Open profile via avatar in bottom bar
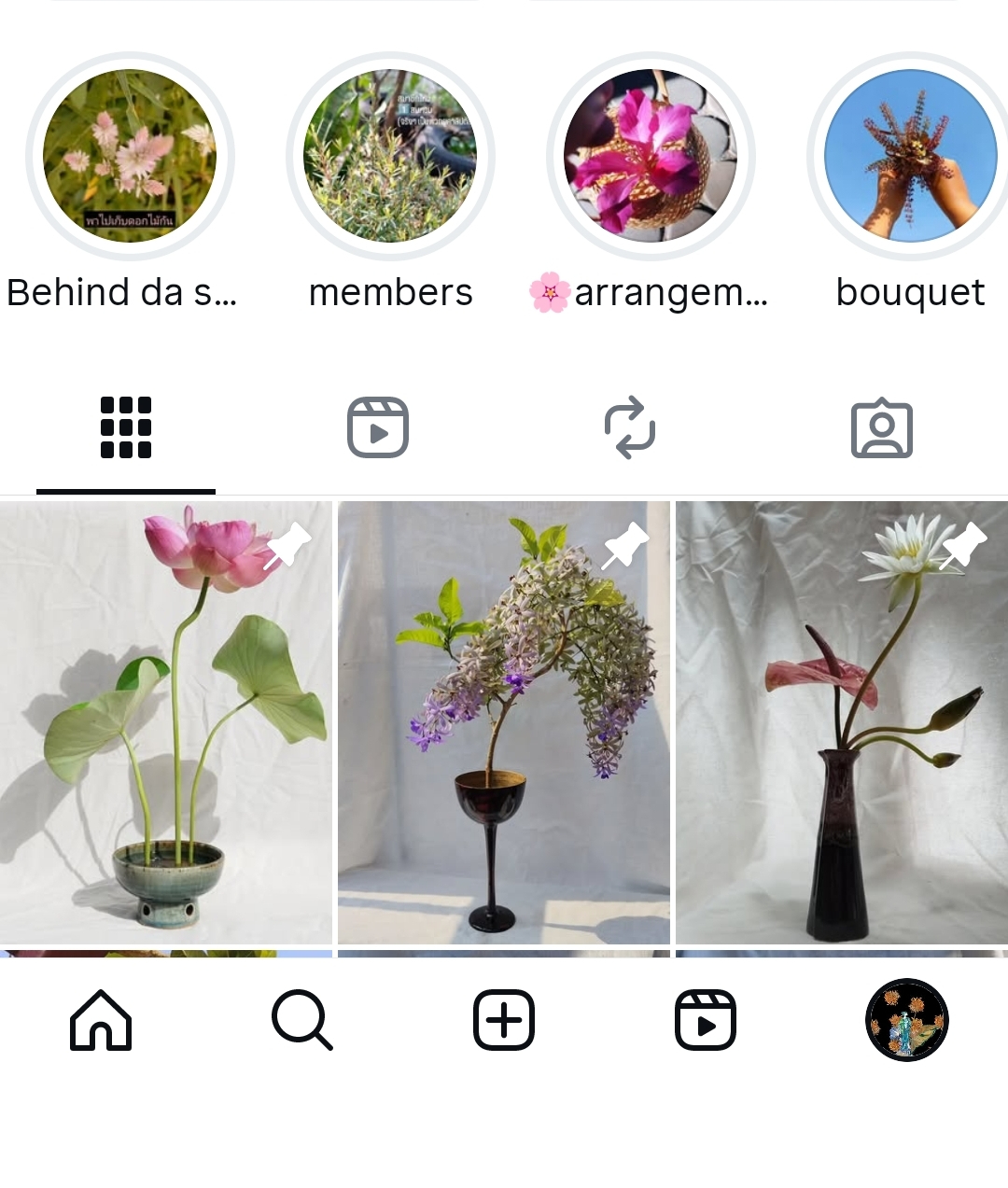This screenshot has width=1008, height=1188. (x=907, y=1020)
